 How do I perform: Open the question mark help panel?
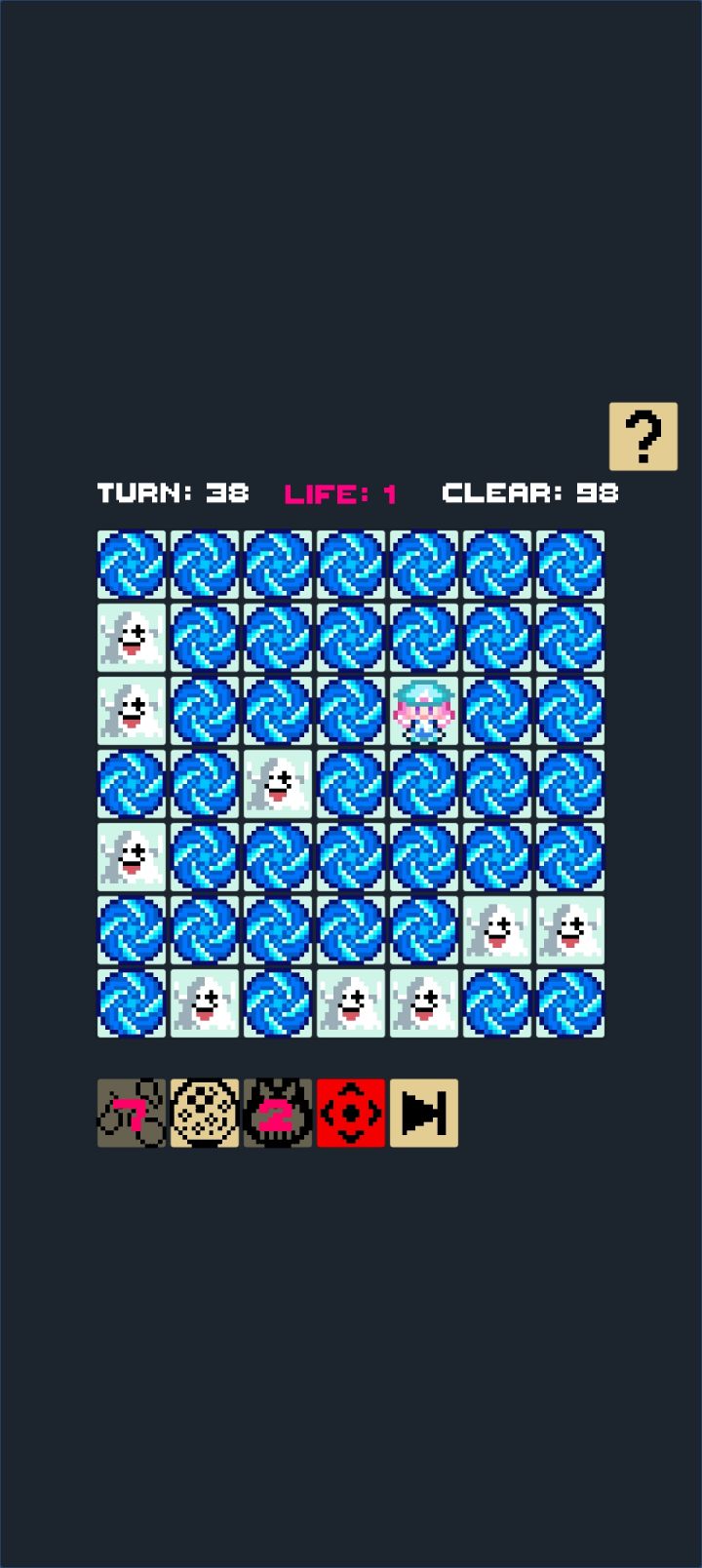click(x=643, y=435)
